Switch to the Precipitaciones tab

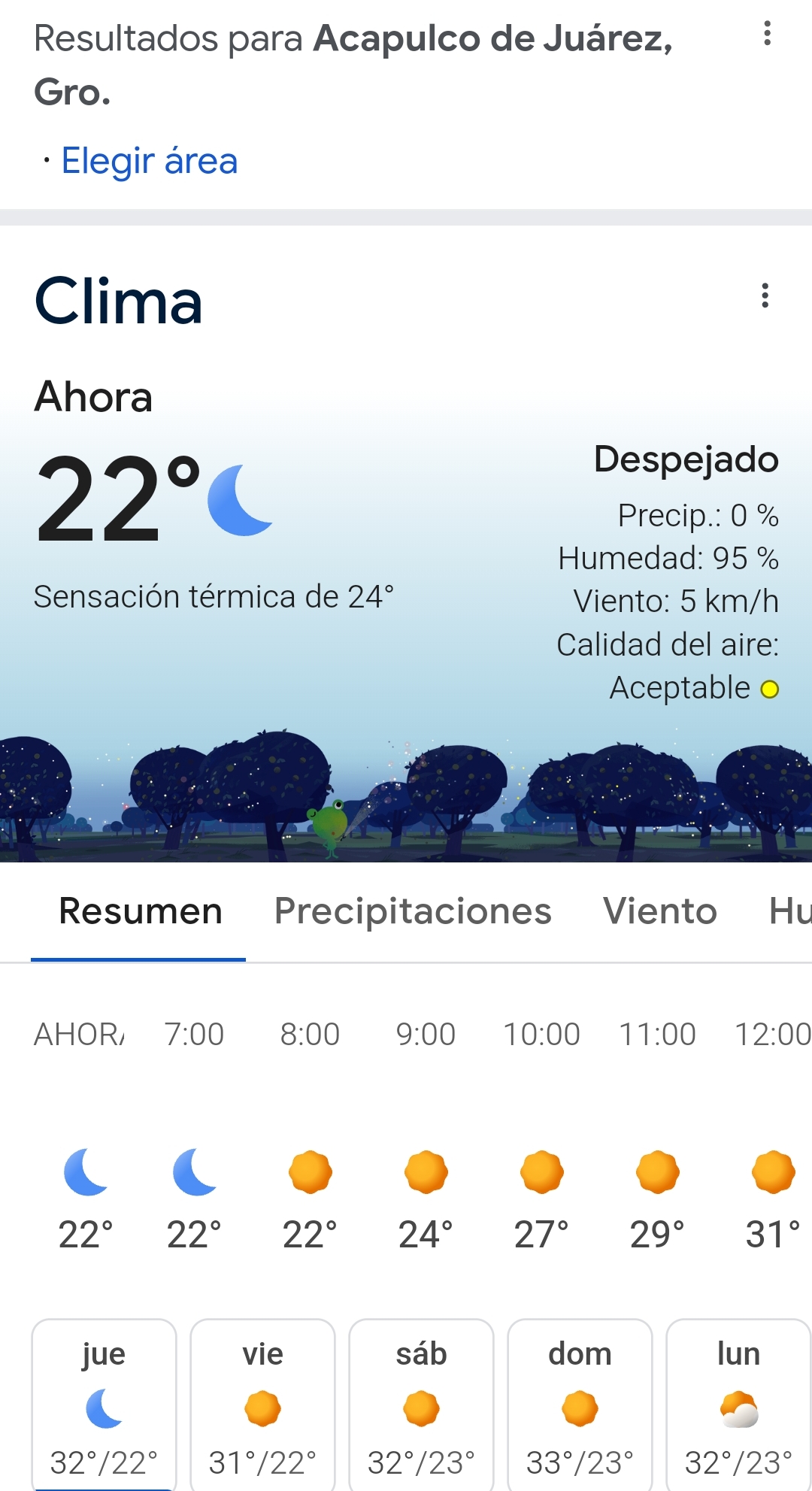tap(413, 911)
